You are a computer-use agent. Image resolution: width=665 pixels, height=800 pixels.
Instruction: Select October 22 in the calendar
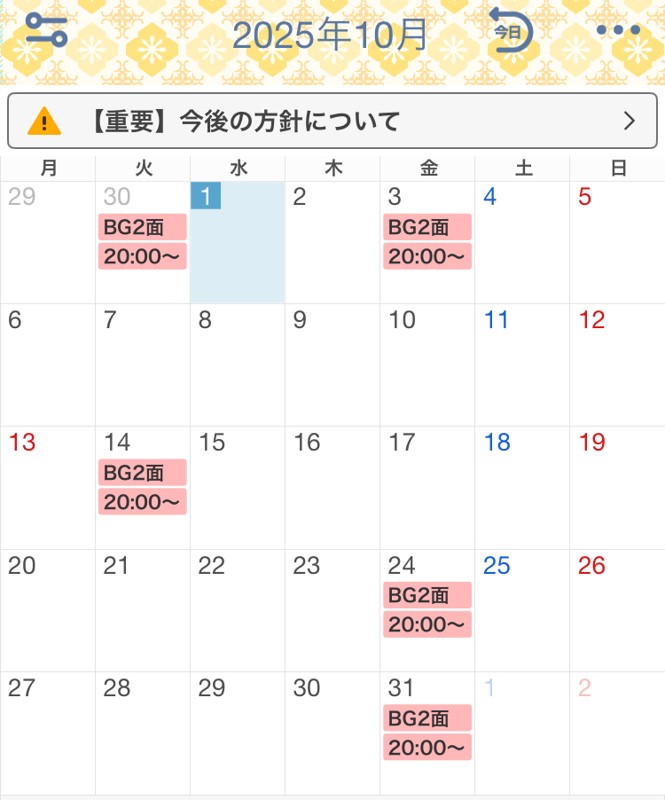coord(237,610)
